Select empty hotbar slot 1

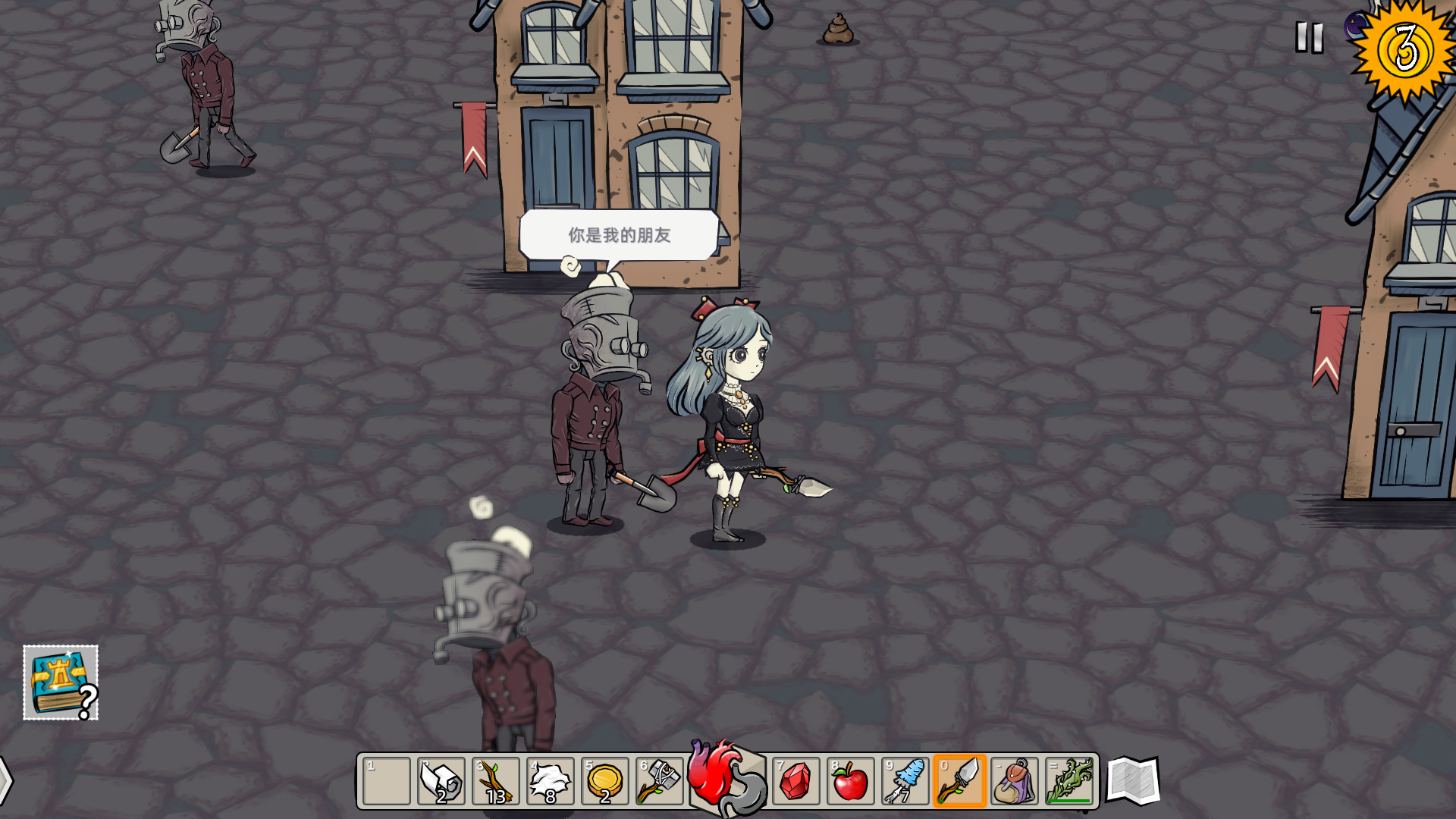387,781
